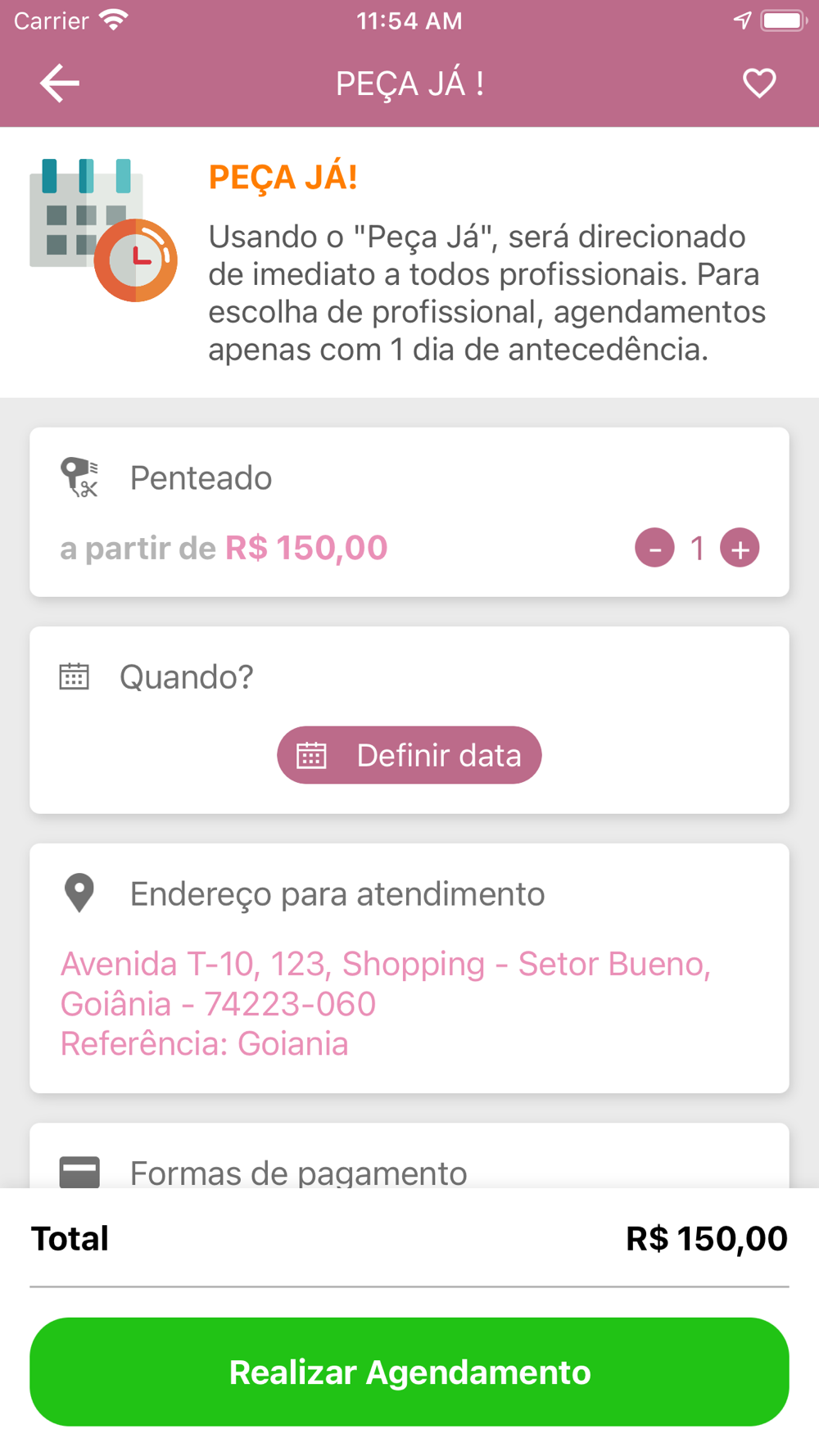Decrease Penteado quantity with minus button
The height and width of the screenshot is (1456, 819).
tap(654, 549)
